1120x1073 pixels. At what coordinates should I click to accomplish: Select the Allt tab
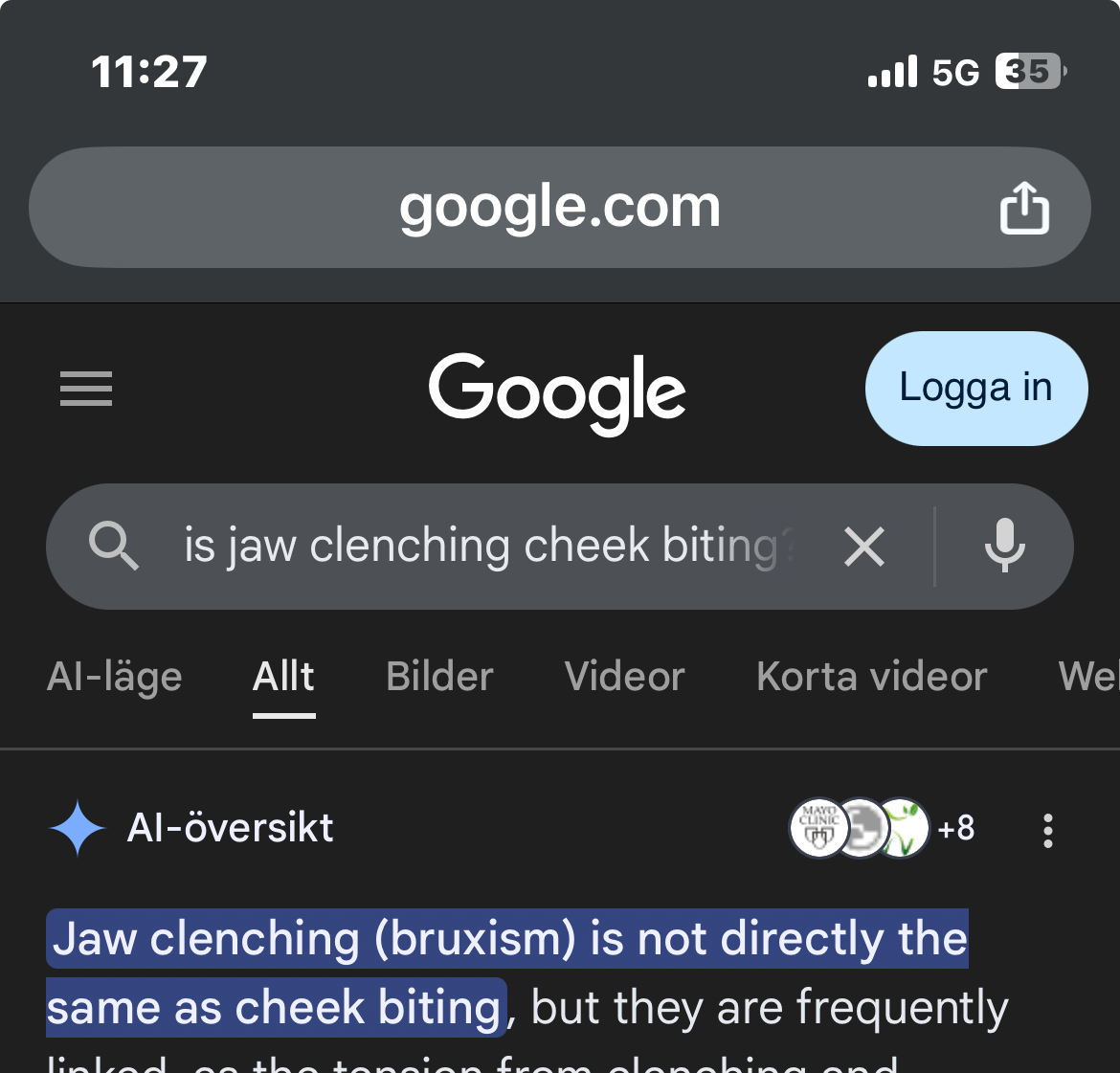tap(283, 677)
